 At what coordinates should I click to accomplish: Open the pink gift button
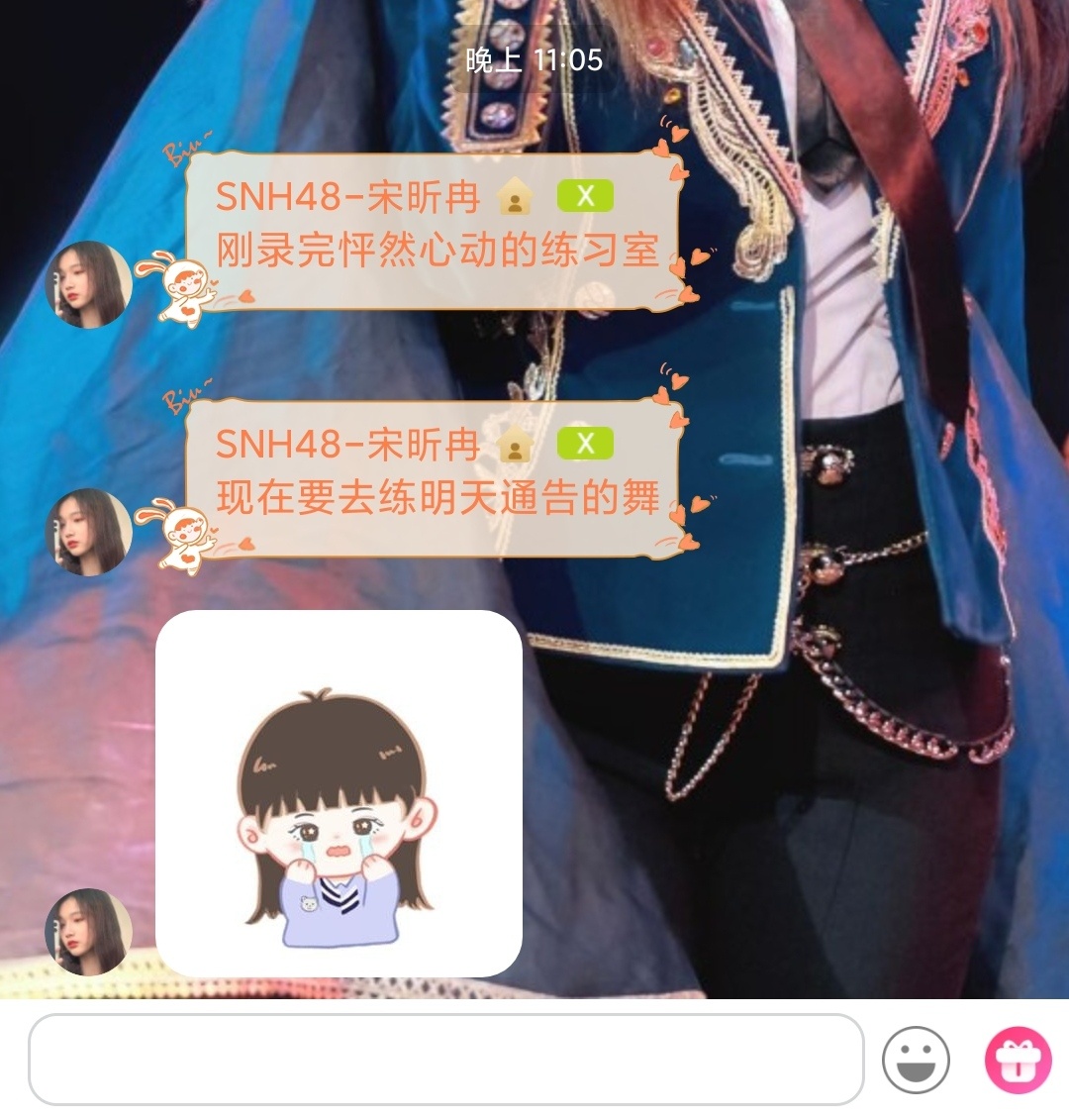click(x=1018, y=1060)
